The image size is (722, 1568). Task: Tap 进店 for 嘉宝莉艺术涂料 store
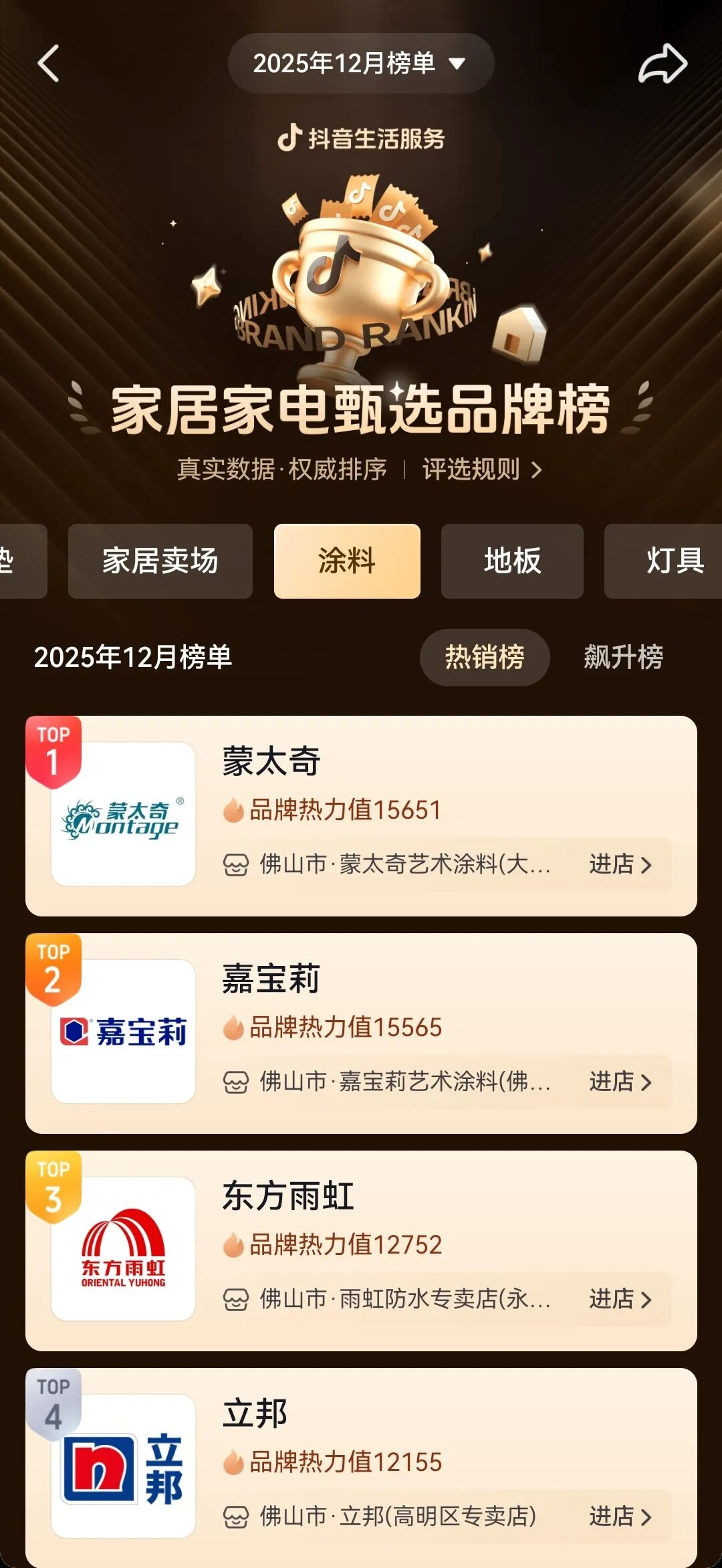620,1082
